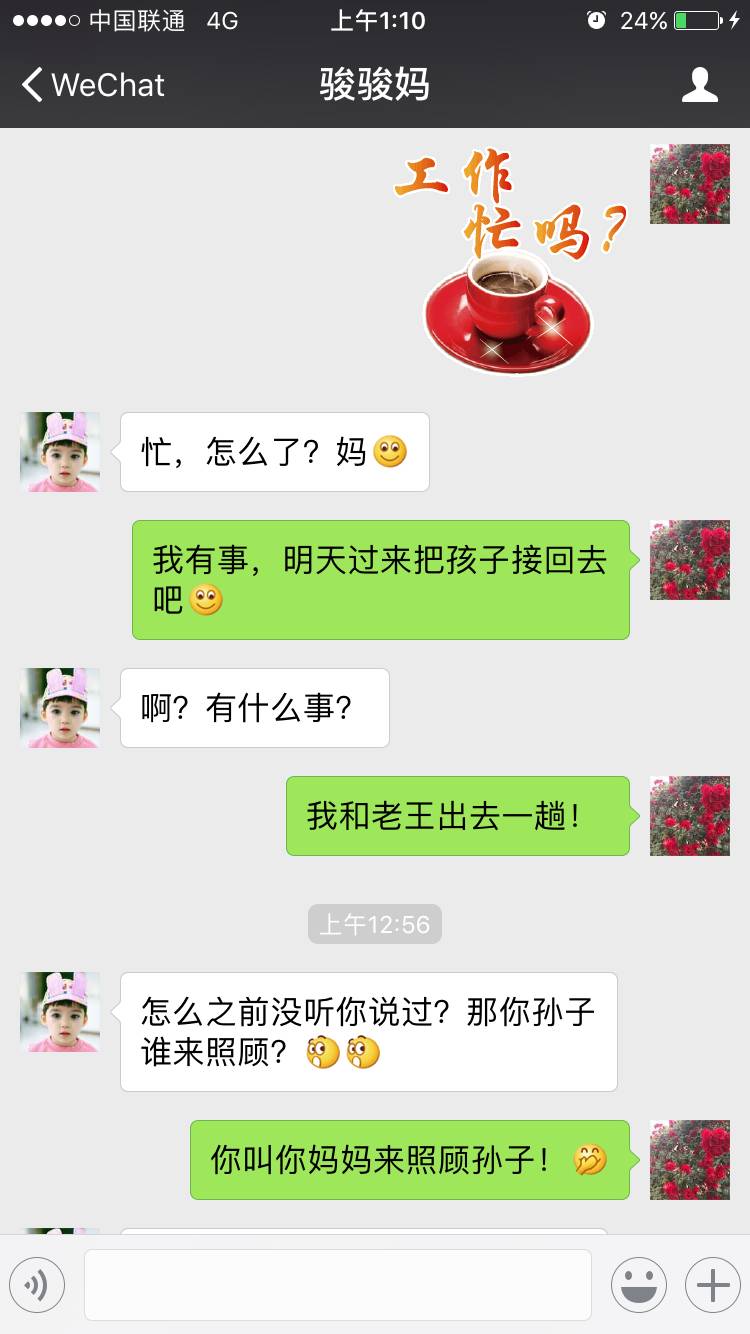The height and width of the screenshot is (1334, 750).
Task: Open the 工作忙吗 coffee sticker
Action: pos(510,260)
